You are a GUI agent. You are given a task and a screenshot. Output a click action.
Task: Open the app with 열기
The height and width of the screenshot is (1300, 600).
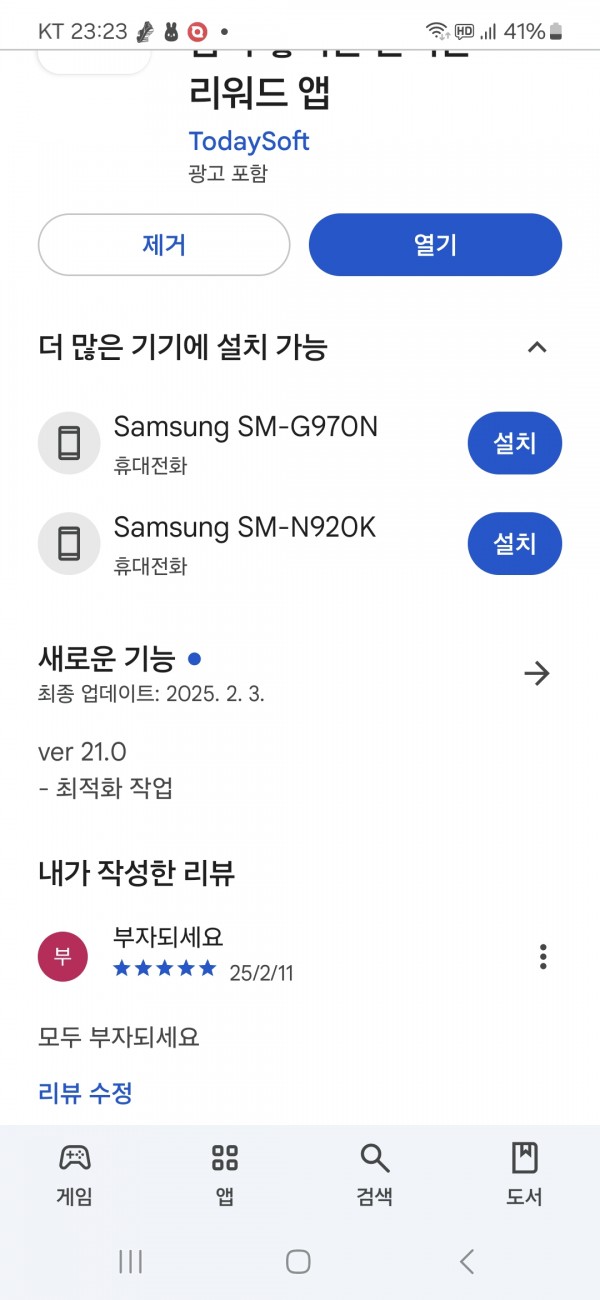(x=435, y=245)
